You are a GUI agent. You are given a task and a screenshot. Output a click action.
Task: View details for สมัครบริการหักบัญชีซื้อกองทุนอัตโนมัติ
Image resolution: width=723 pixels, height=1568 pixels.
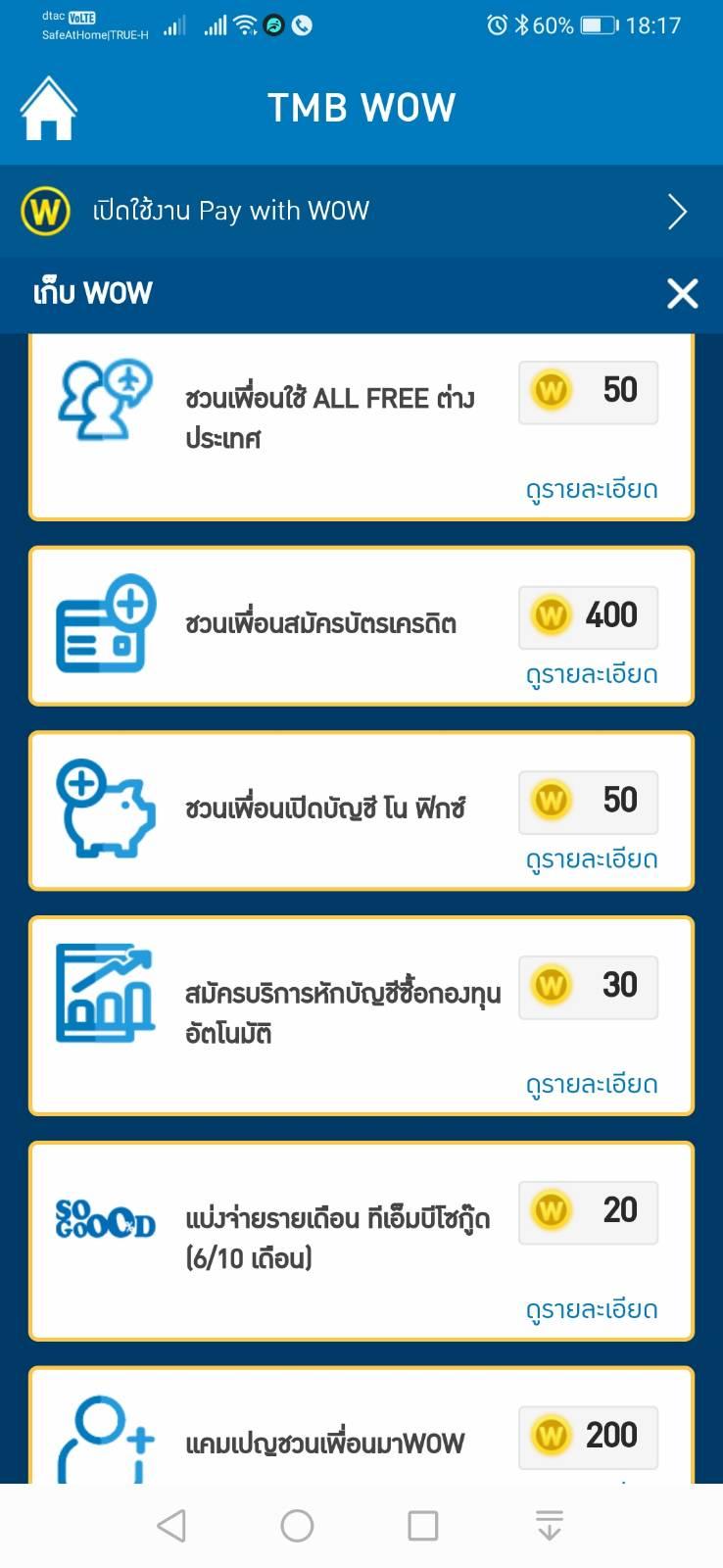[591, 1084]
